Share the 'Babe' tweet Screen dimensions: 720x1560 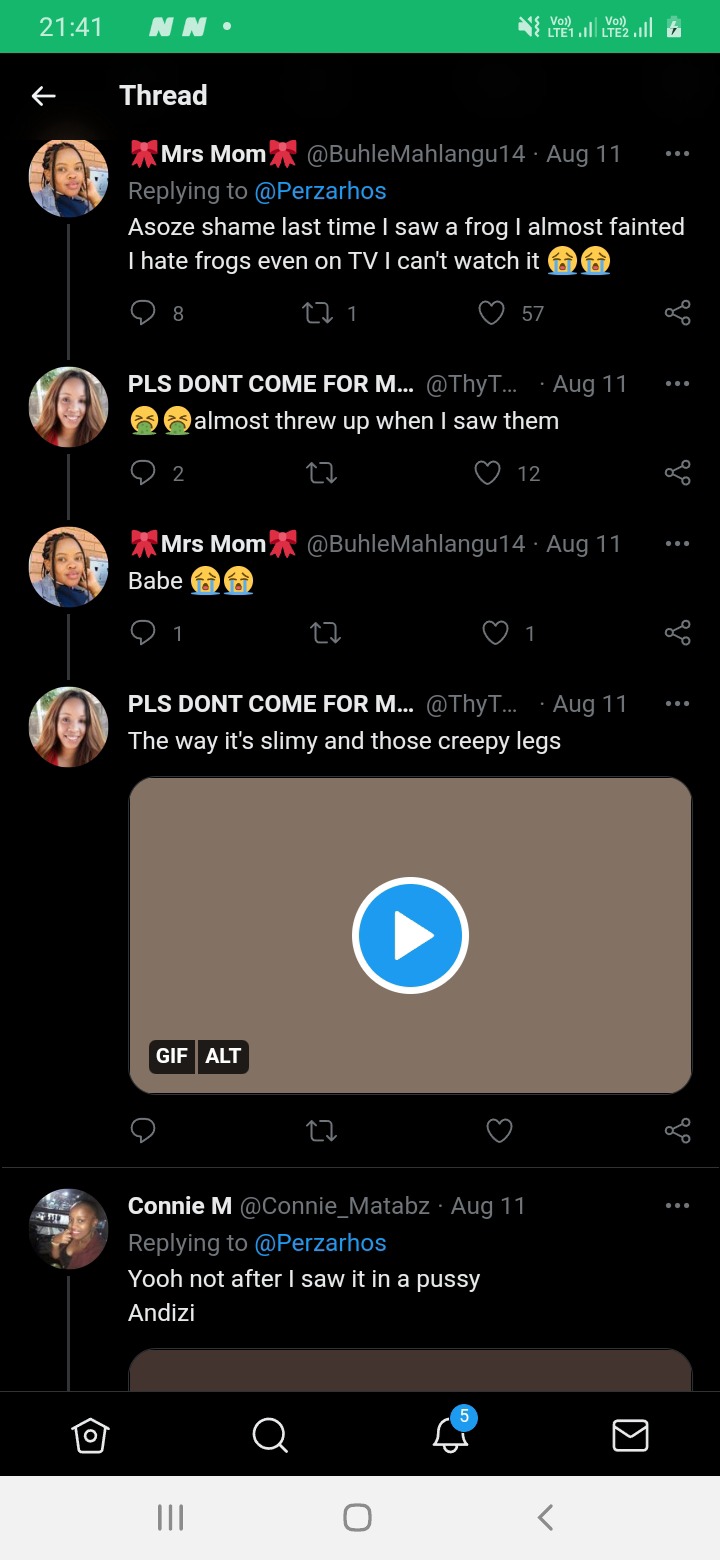click(677, 633)
